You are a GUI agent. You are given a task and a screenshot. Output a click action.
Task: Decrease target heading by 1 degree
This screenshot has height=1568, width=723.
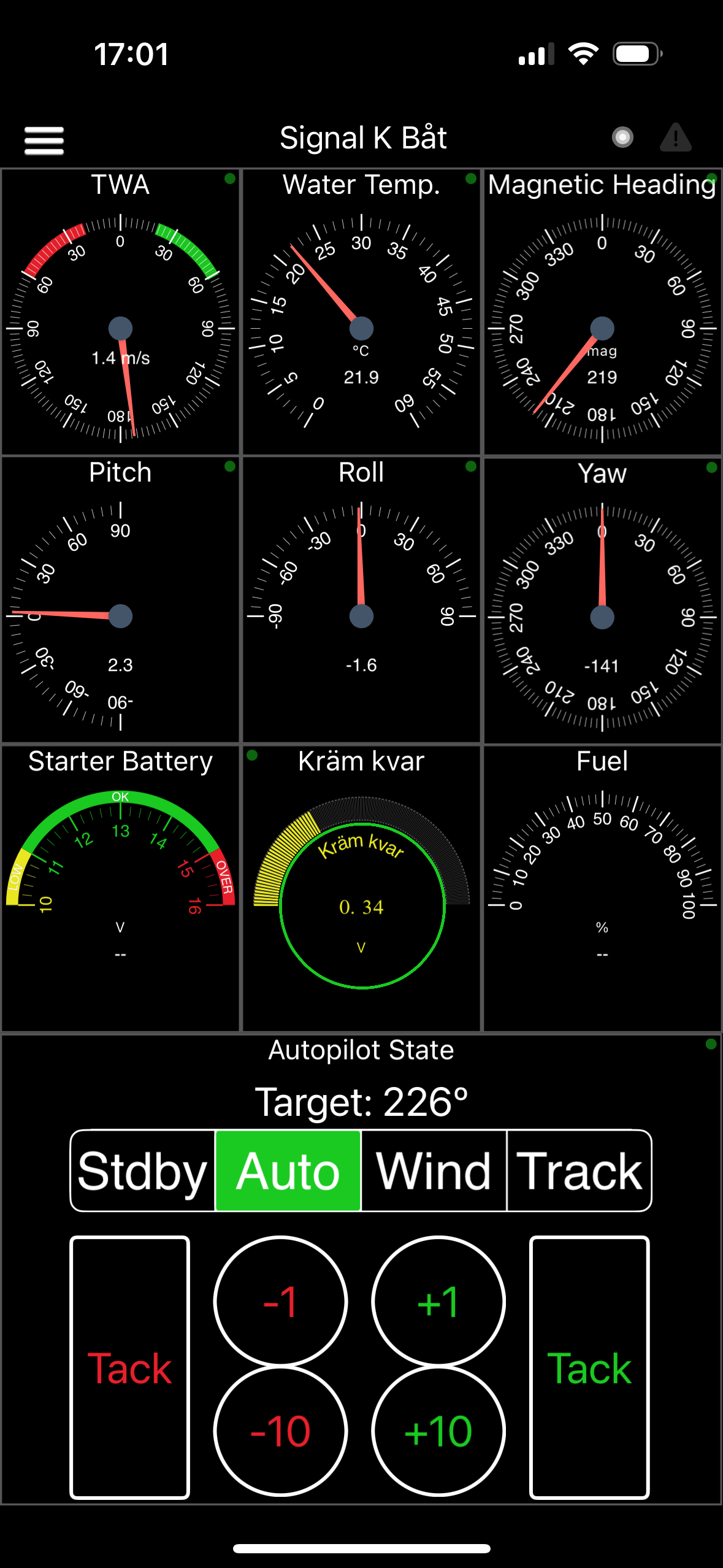[x=281, y=1302]
